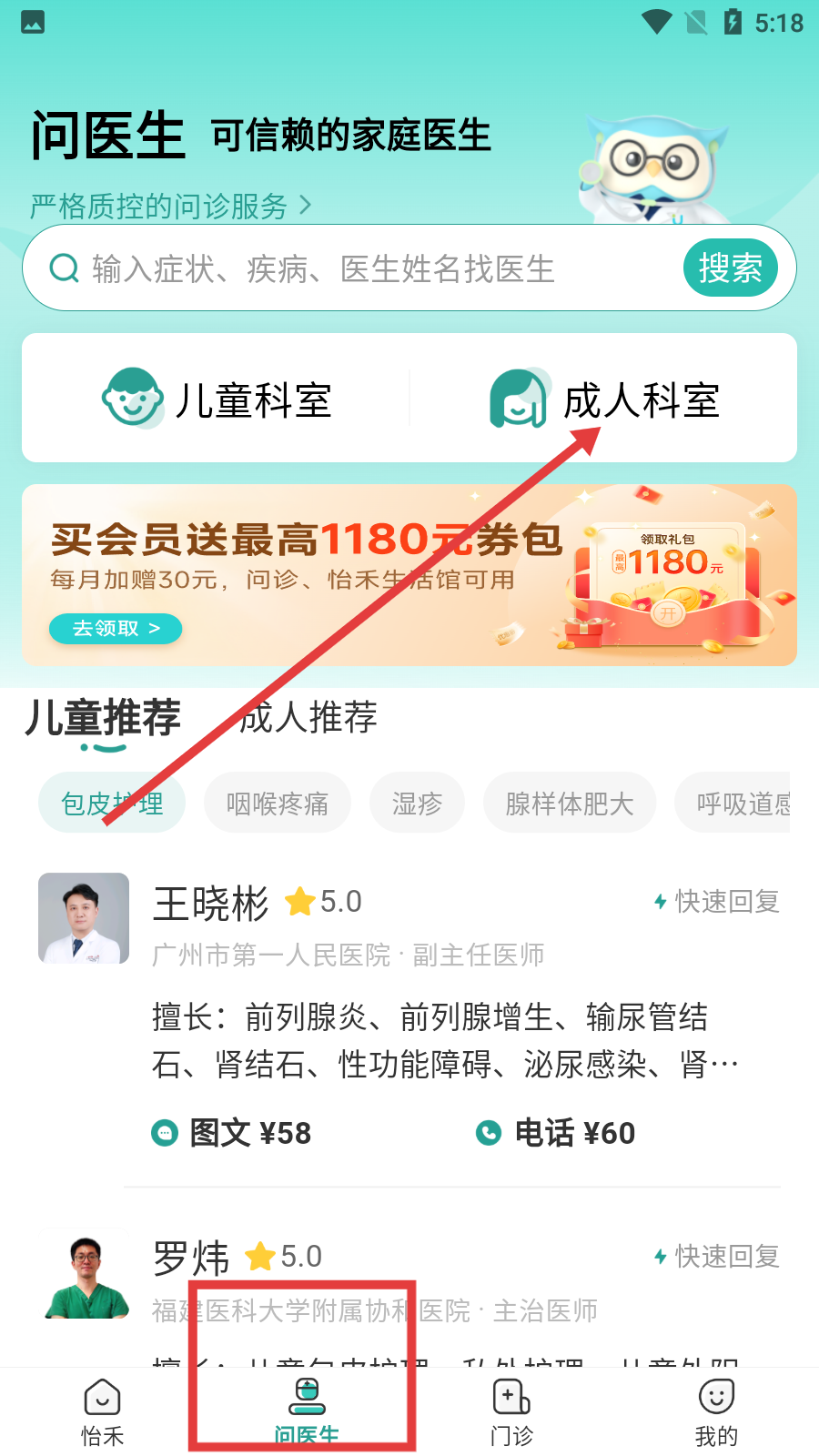The height and width of the screenshot is (1456, 819).
Task: Select the 腺样体肥大 chip
Action: 569,804
